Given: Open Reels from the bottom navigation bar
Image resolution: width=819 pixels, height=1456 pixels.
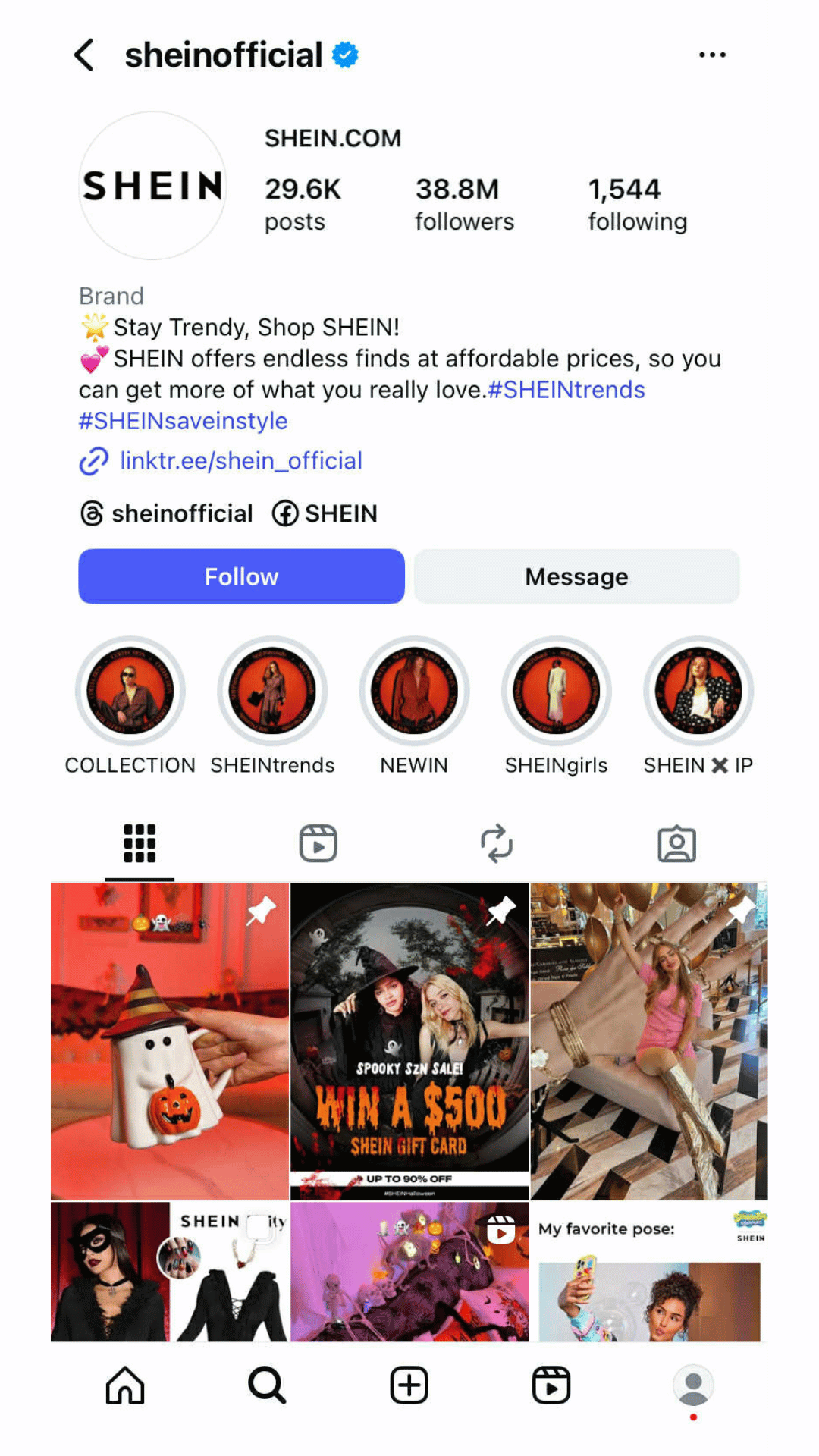Looking at the screenshot, I should pos(551,1385).
